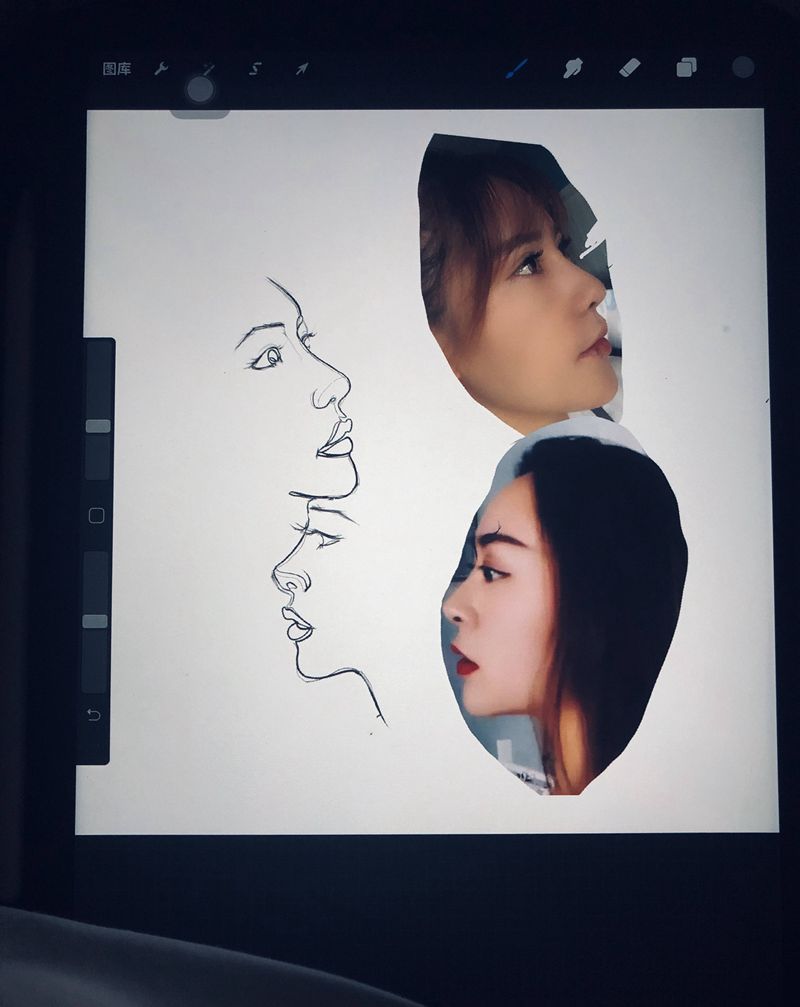The height and width of the screenshot is (1007, 800).
Task: Open the layers panel
Action: (x=686, y=68)
